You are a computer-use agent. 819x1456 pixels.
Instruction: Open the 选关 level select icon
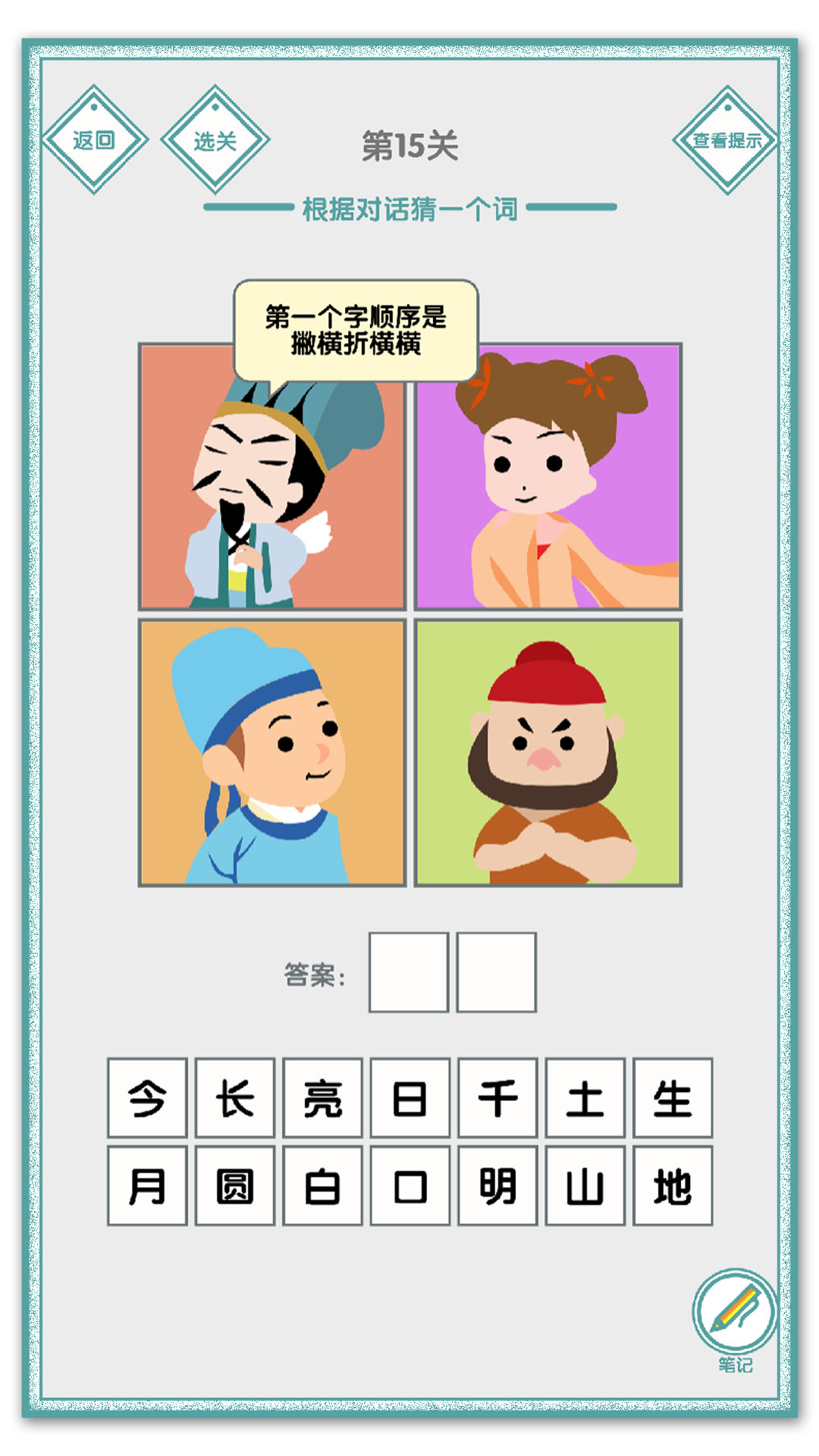click(215, 138)
